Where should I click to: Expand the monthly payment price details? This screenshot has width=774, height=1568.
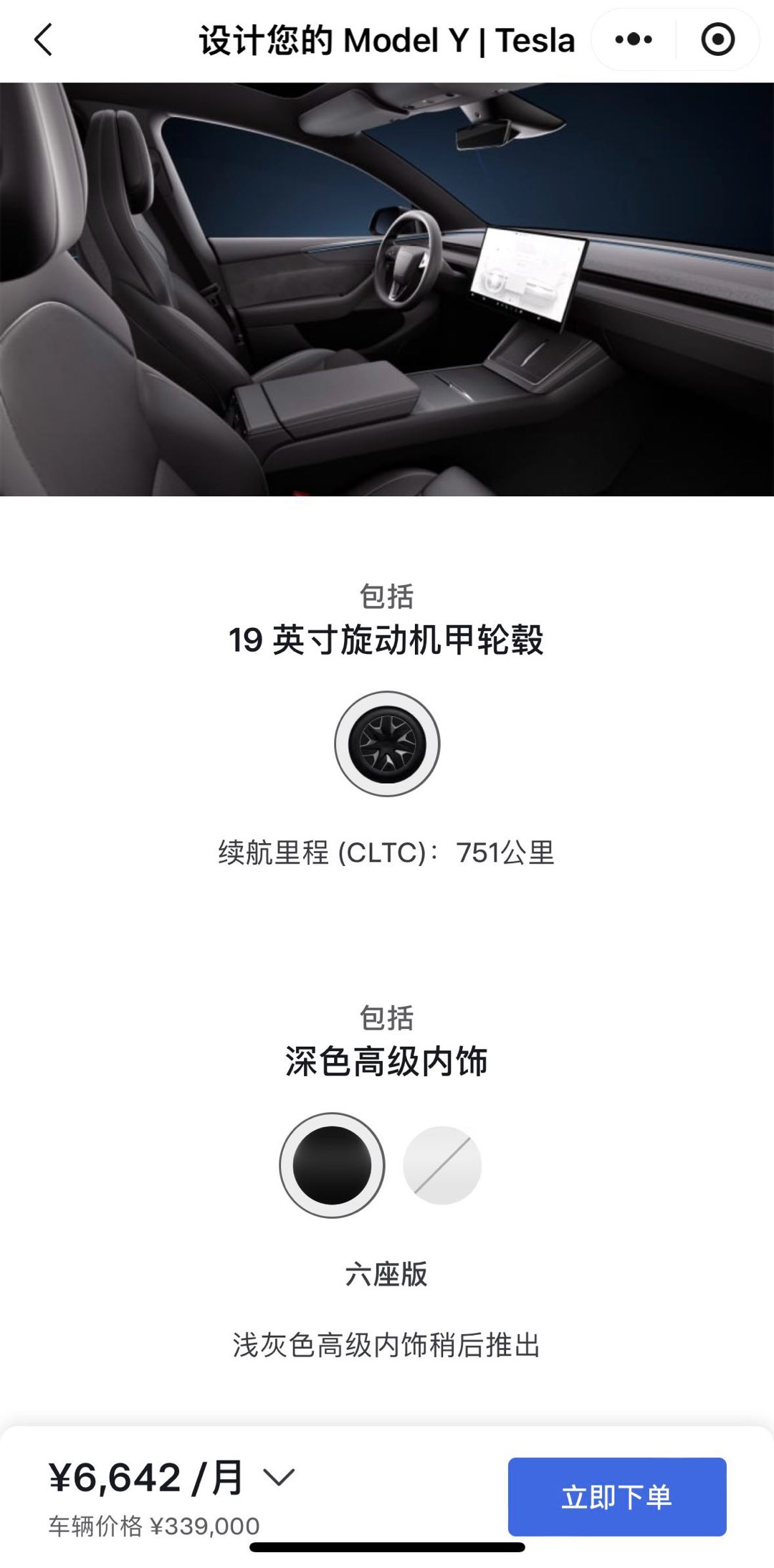279,1476
